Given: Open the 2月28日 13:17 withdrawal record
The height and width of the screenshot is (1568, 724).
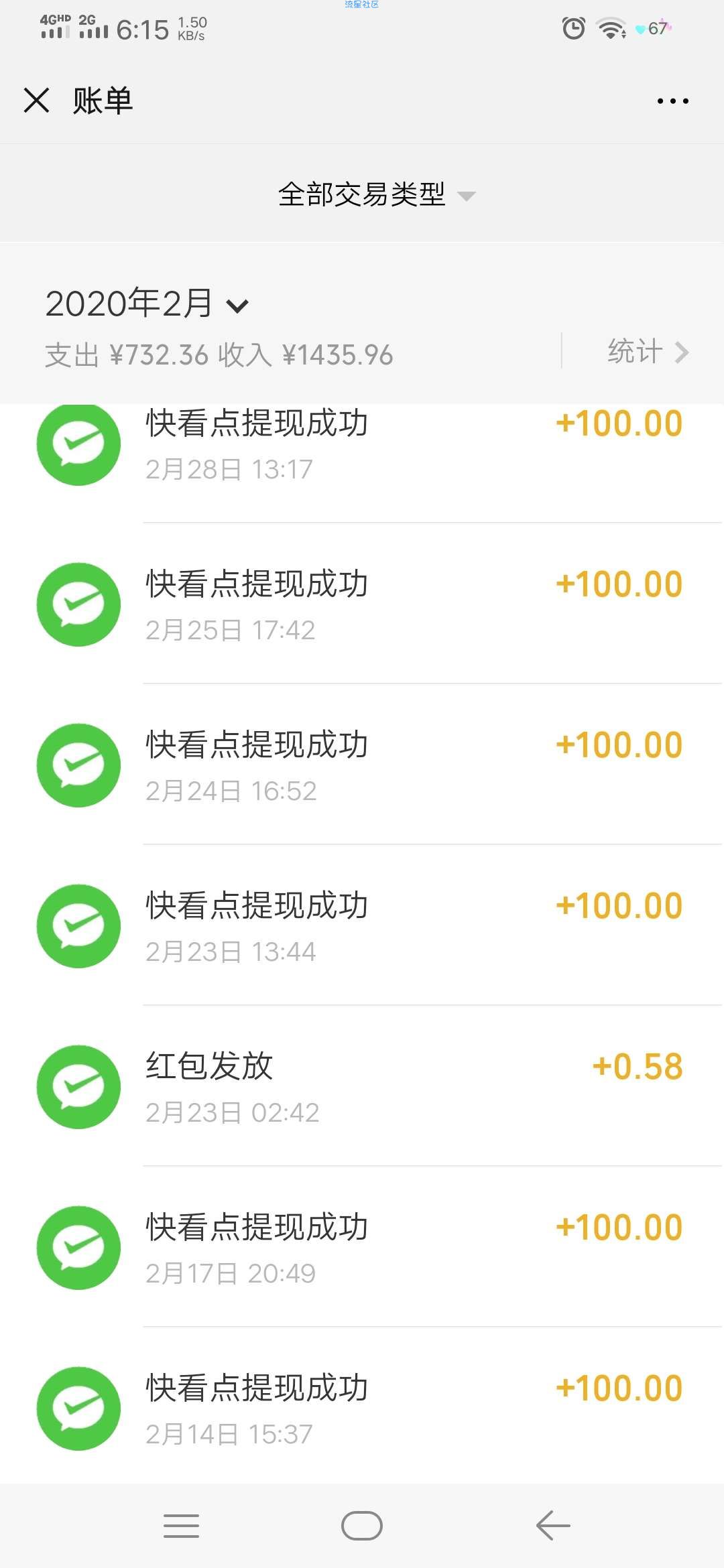Looking at the screenshot, I should click(362, 462).
